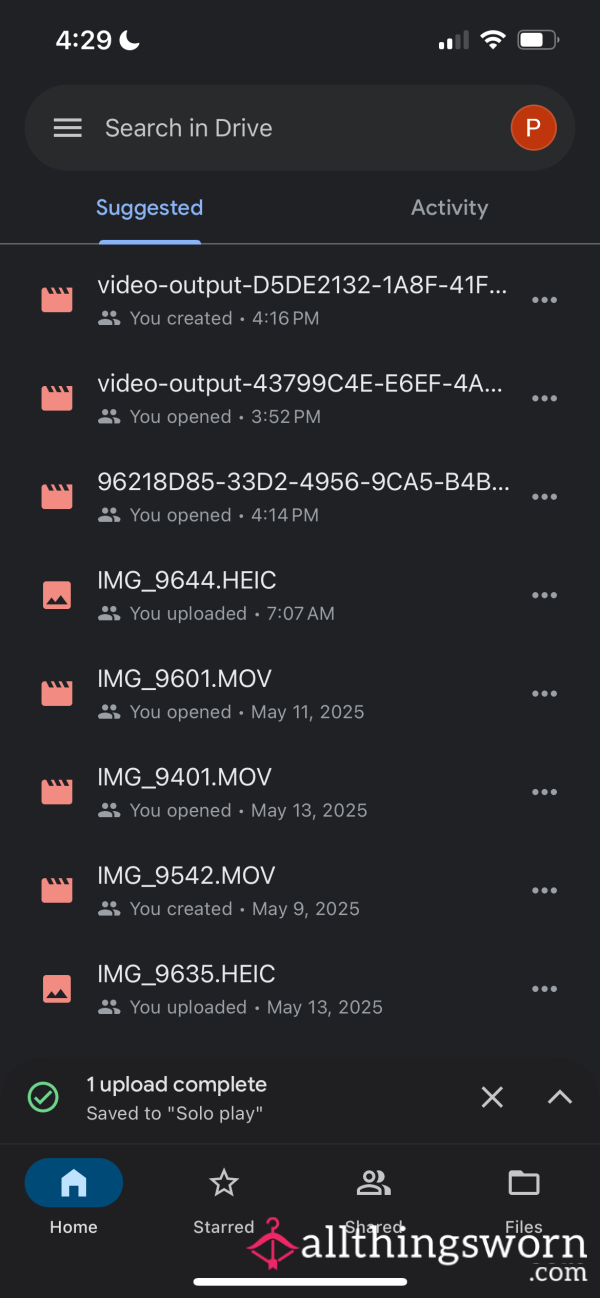
Task: Select the Suggested tab
Action: [149, 208]
